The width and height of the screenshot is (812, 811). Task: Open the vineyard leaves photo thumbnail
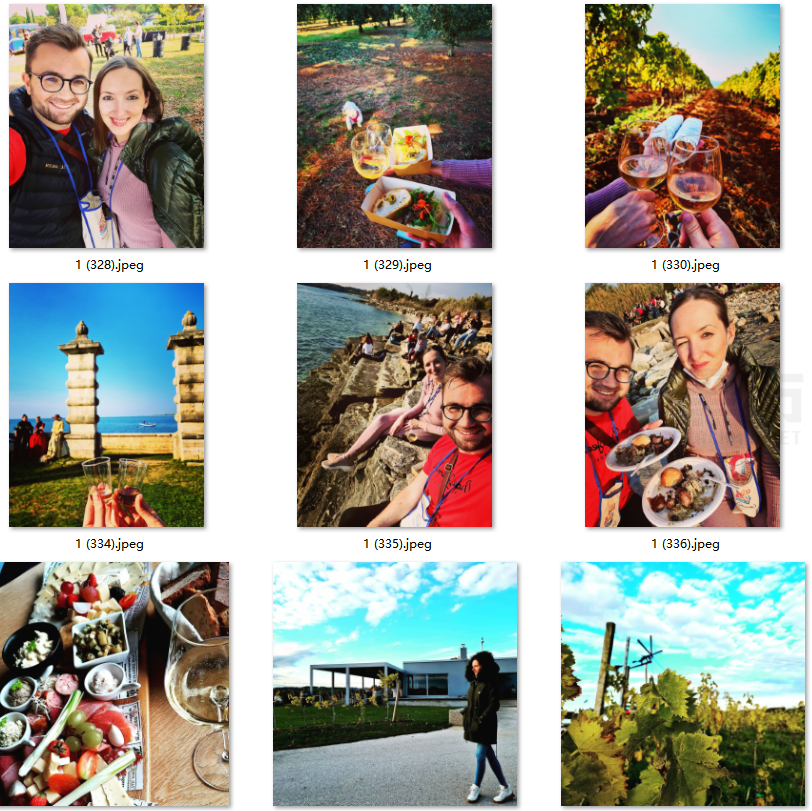point(682,684)
